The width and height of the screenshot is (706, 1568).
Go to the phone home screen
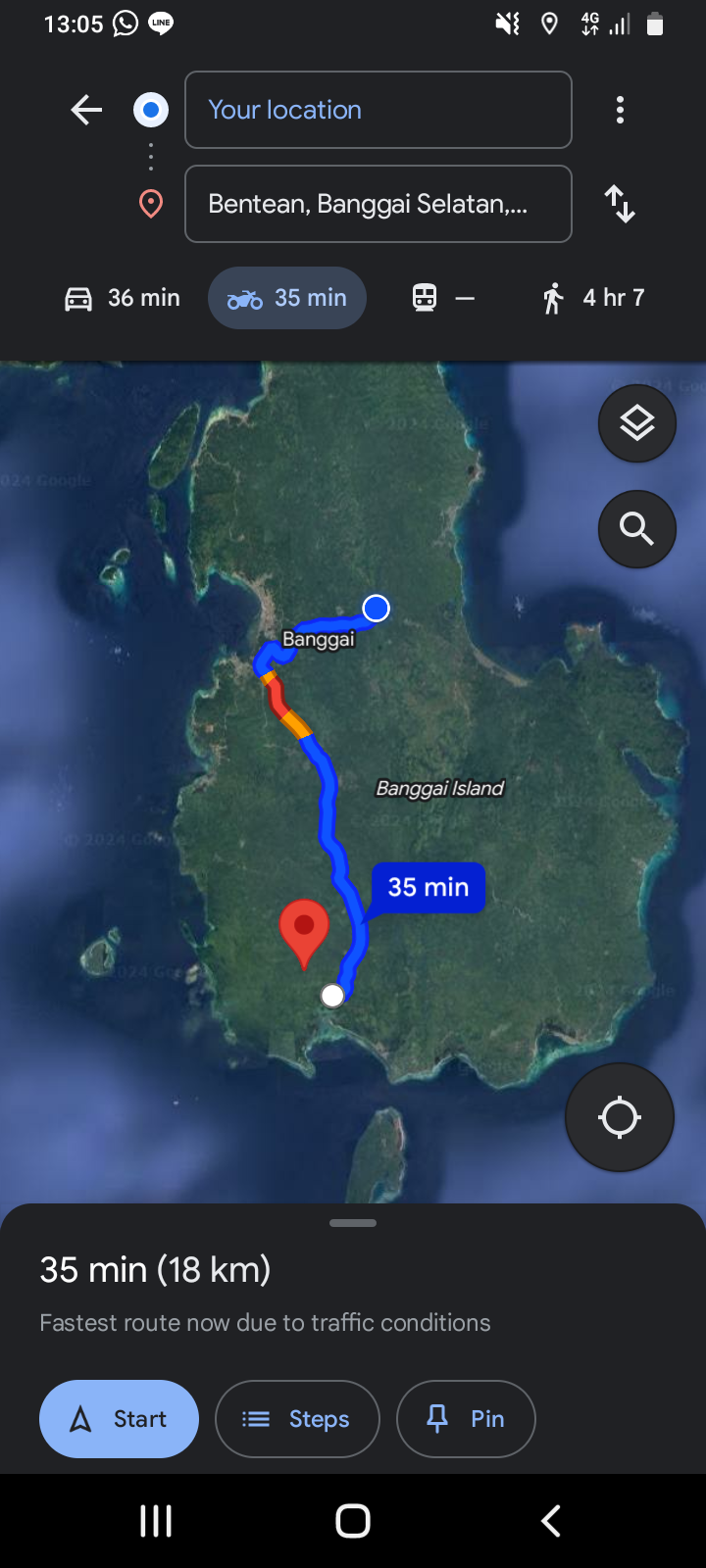353,1521
